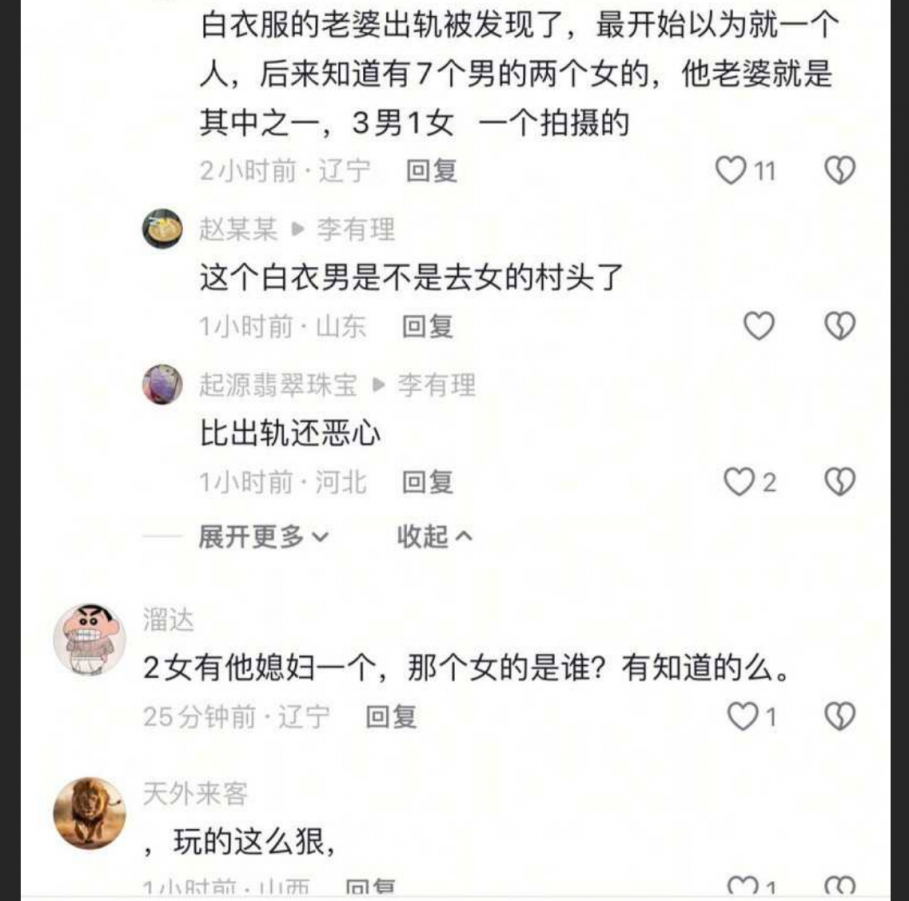Dislike 赵某某's reply

click(x=839, y=326)
